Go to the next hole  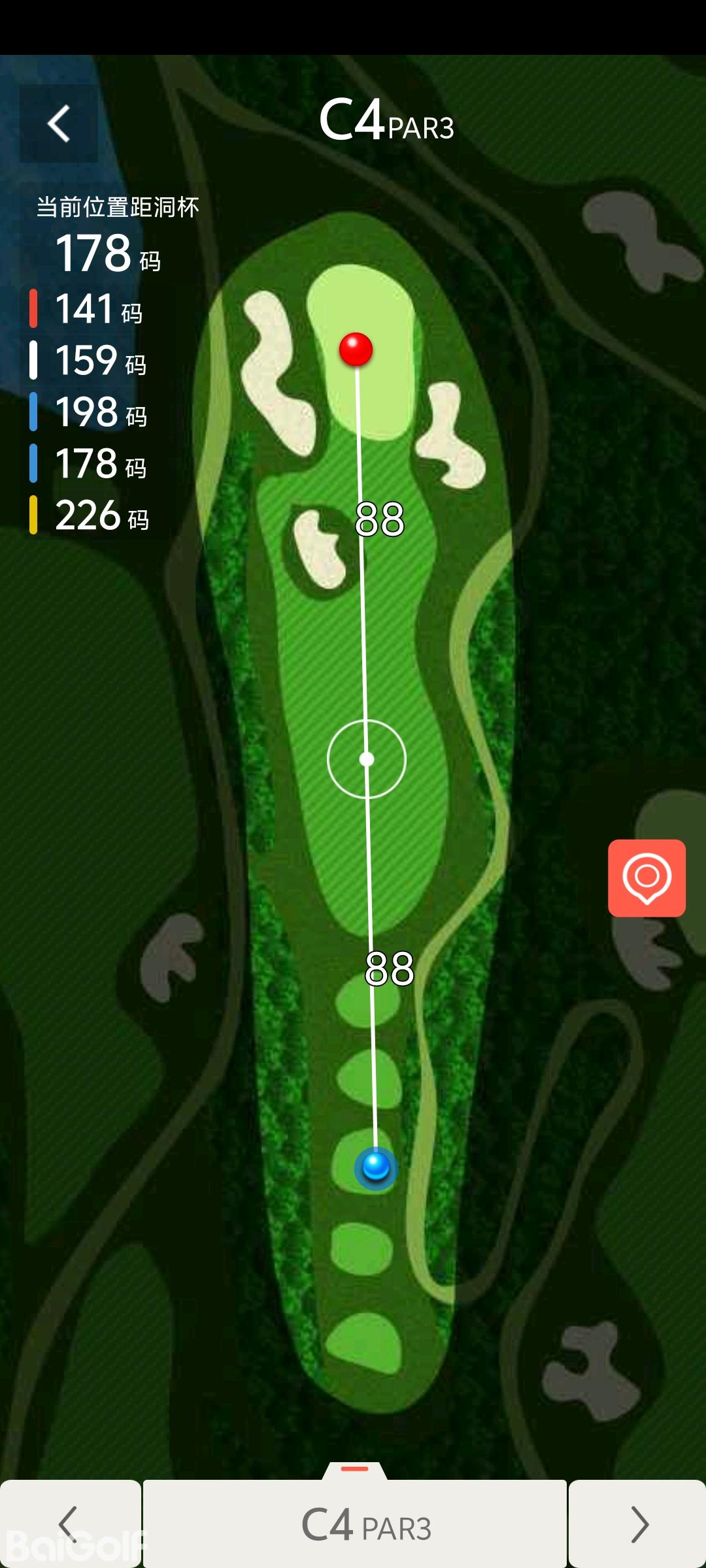pyautogui.click(x=638, y=1524)
